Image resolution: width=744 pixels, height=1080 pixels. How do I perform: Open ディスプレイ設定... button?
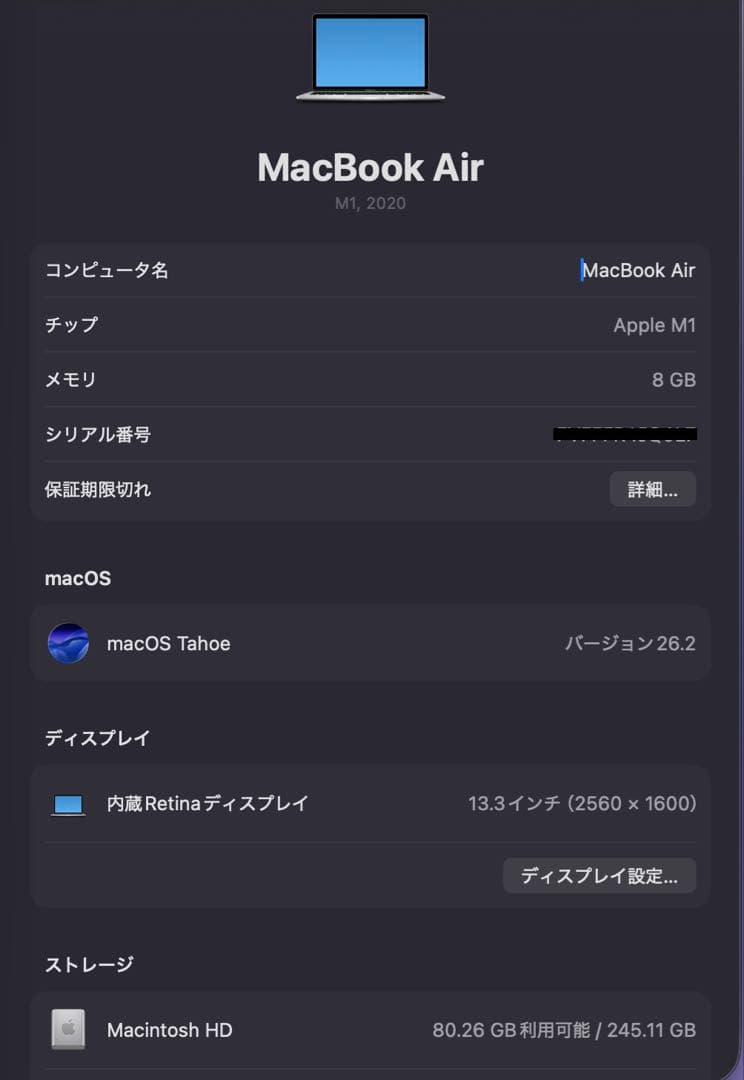pyautogui.click(x=599, y=875)
